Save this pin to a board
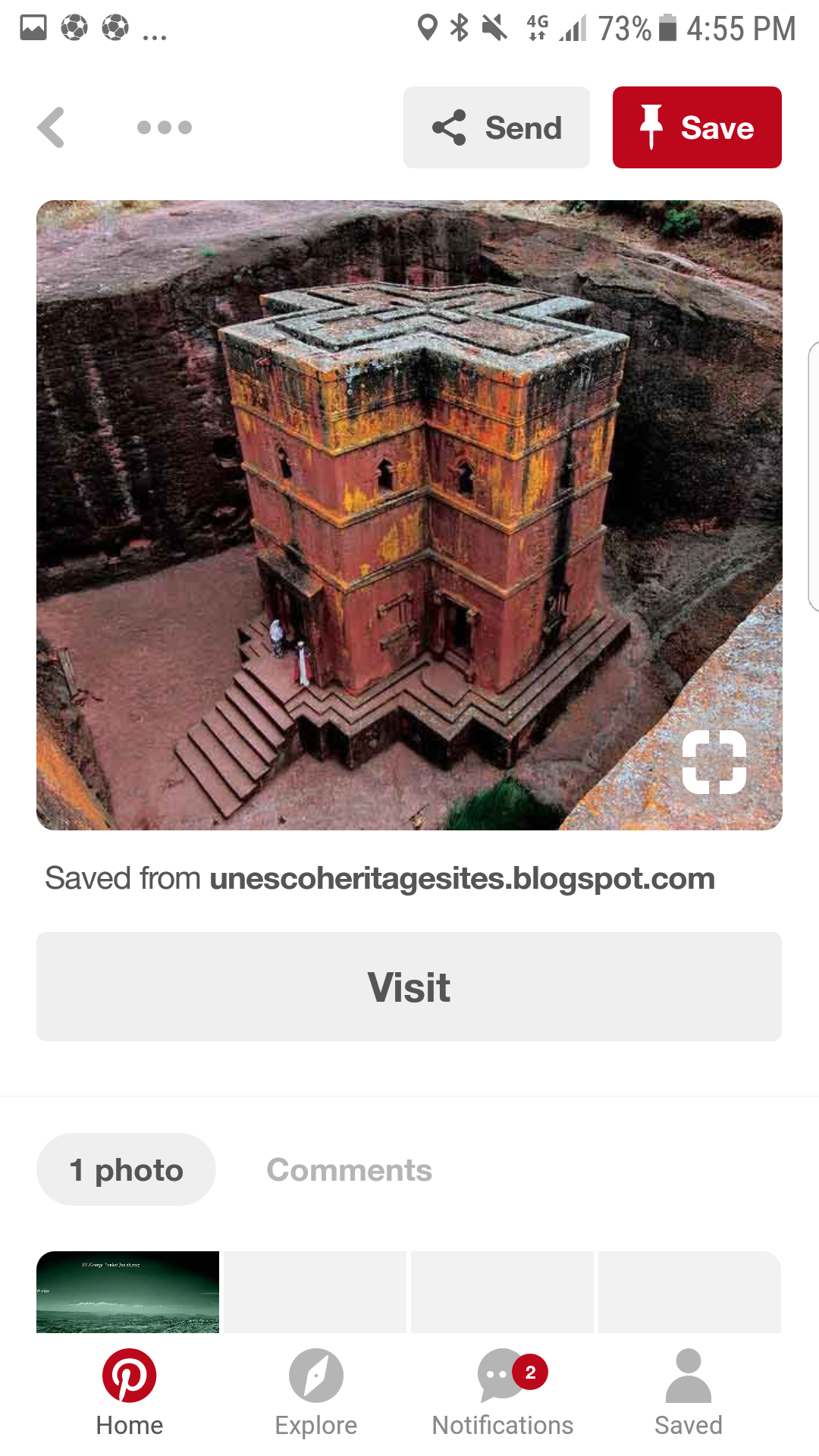This screenshot has width=819, height=1456. [697, 127]
